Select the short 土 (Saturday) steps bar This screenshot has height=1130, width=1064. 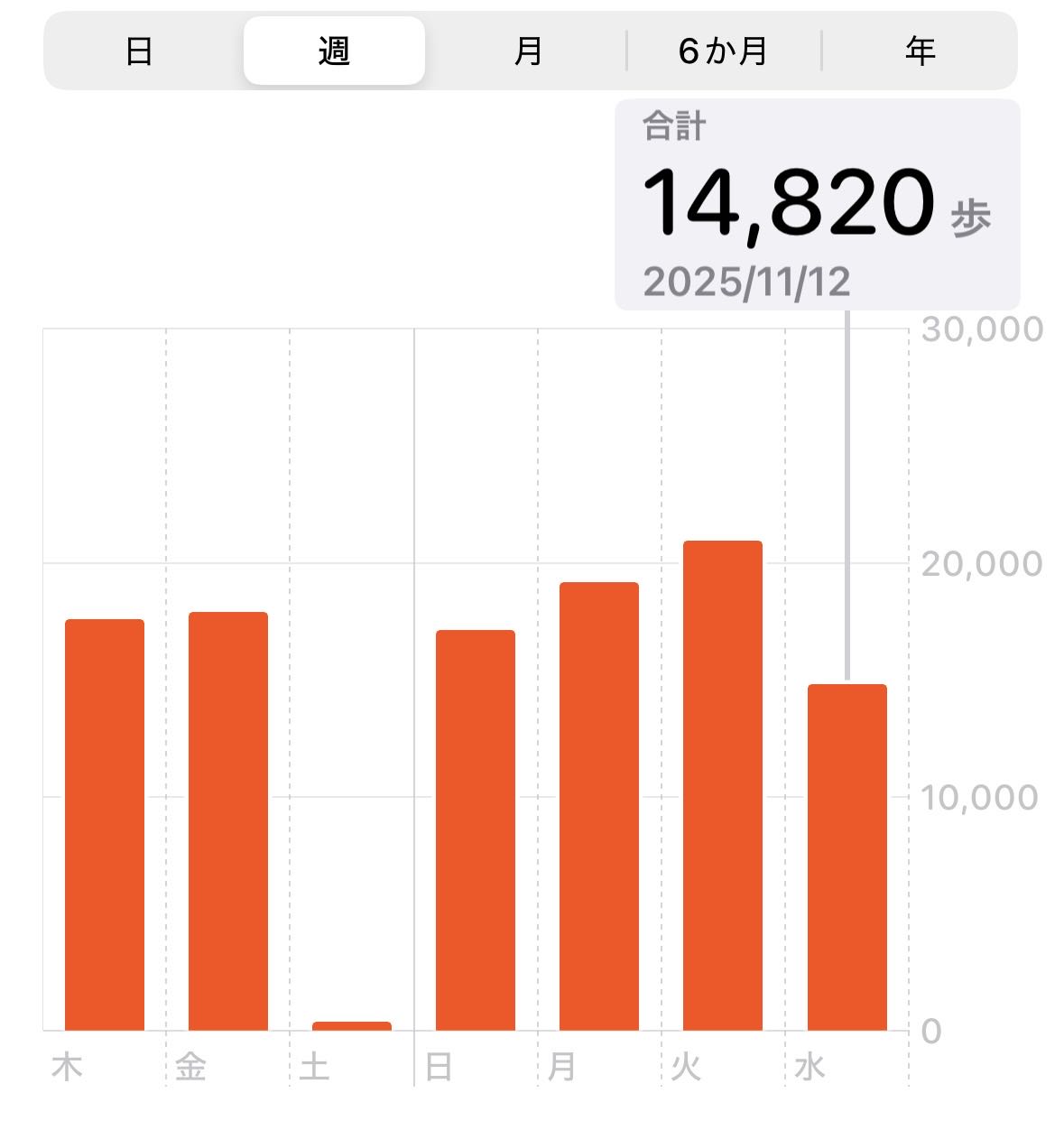[352, 1025]
